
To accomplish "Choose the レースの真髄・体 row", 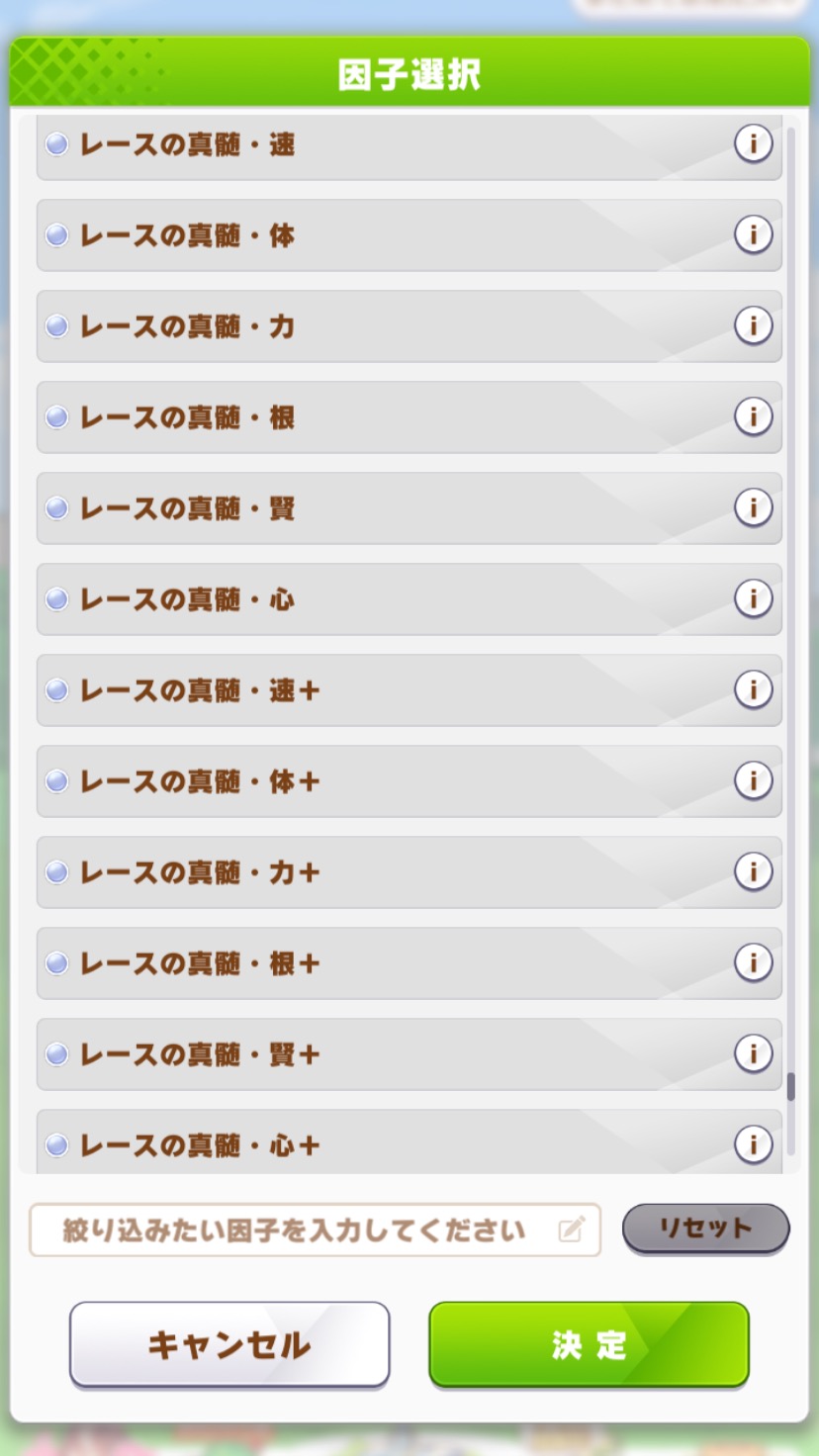I will (376, 235).
